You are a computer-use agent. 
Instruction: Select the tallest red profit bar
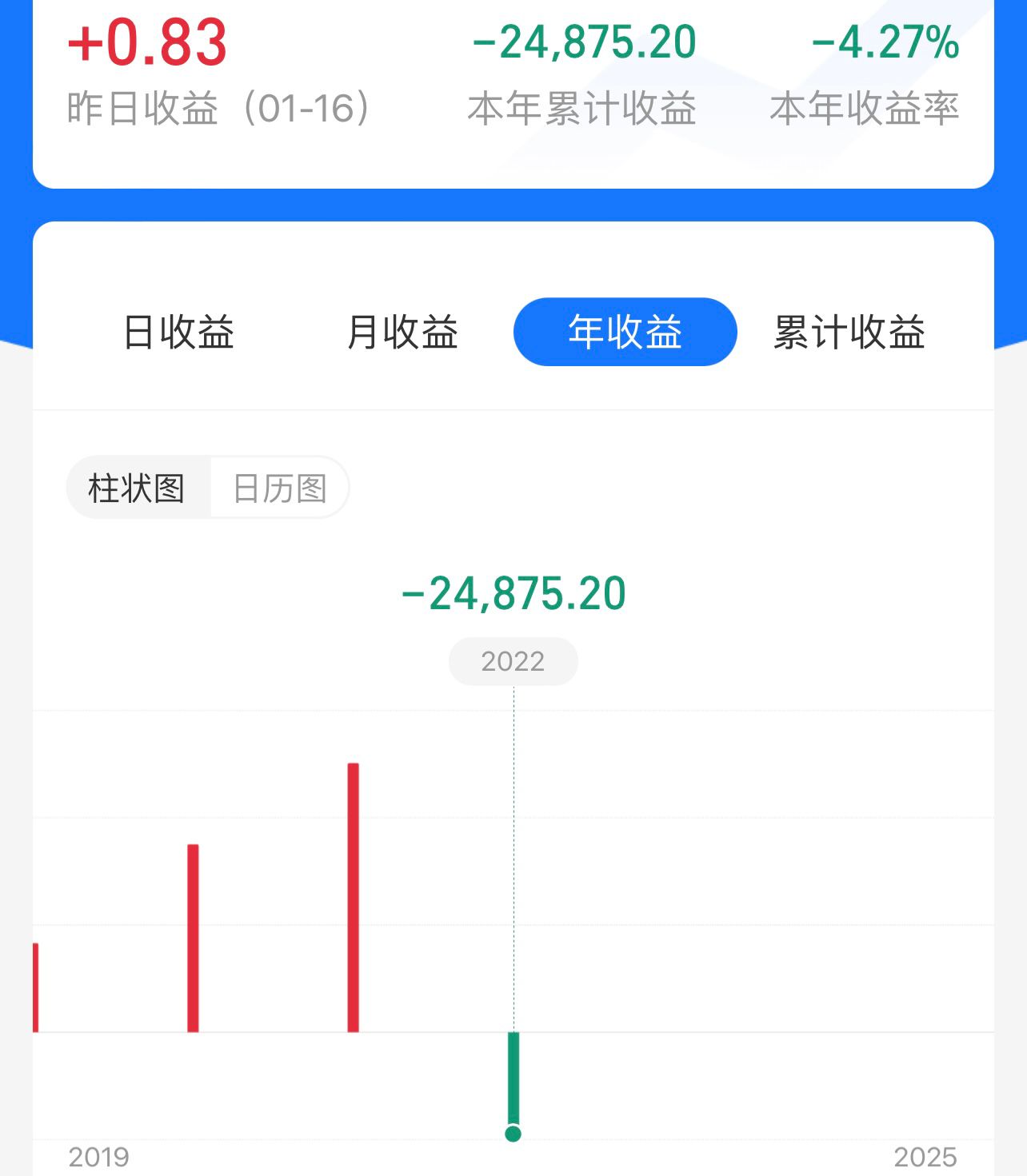(x=354, y=895)
